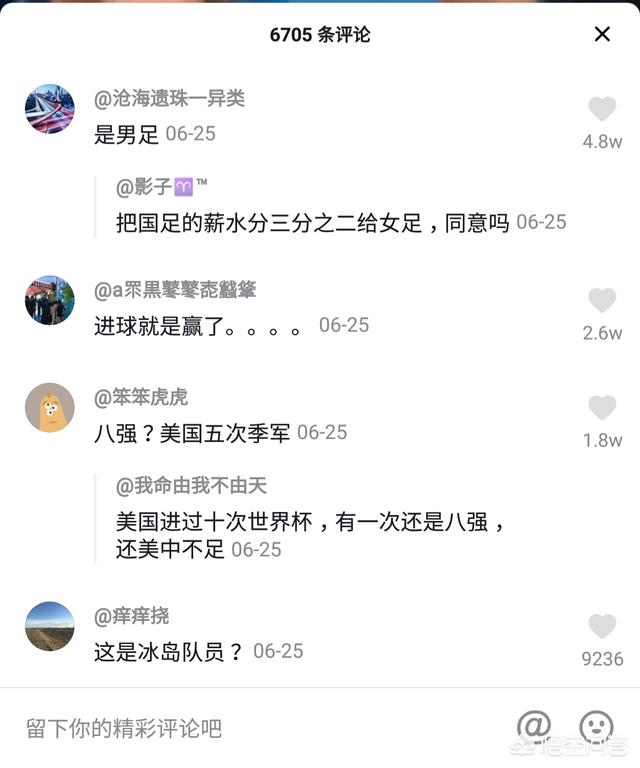The height and width of the screenshot is (768, 640).
Task: Open the reply from 影子
Action: [x=340, y=222]
